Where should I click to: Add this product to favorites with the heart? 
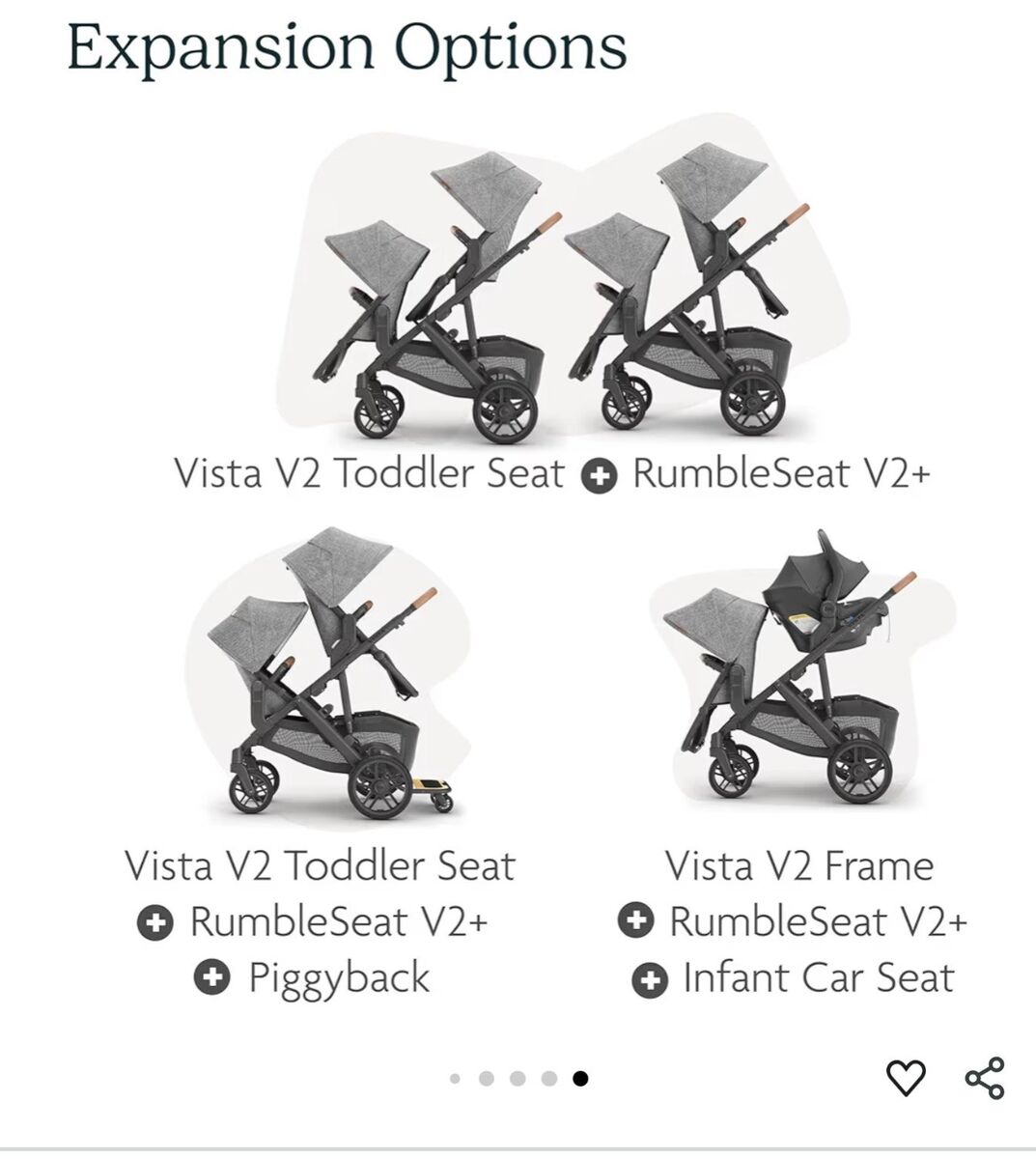pos(905,1077)
